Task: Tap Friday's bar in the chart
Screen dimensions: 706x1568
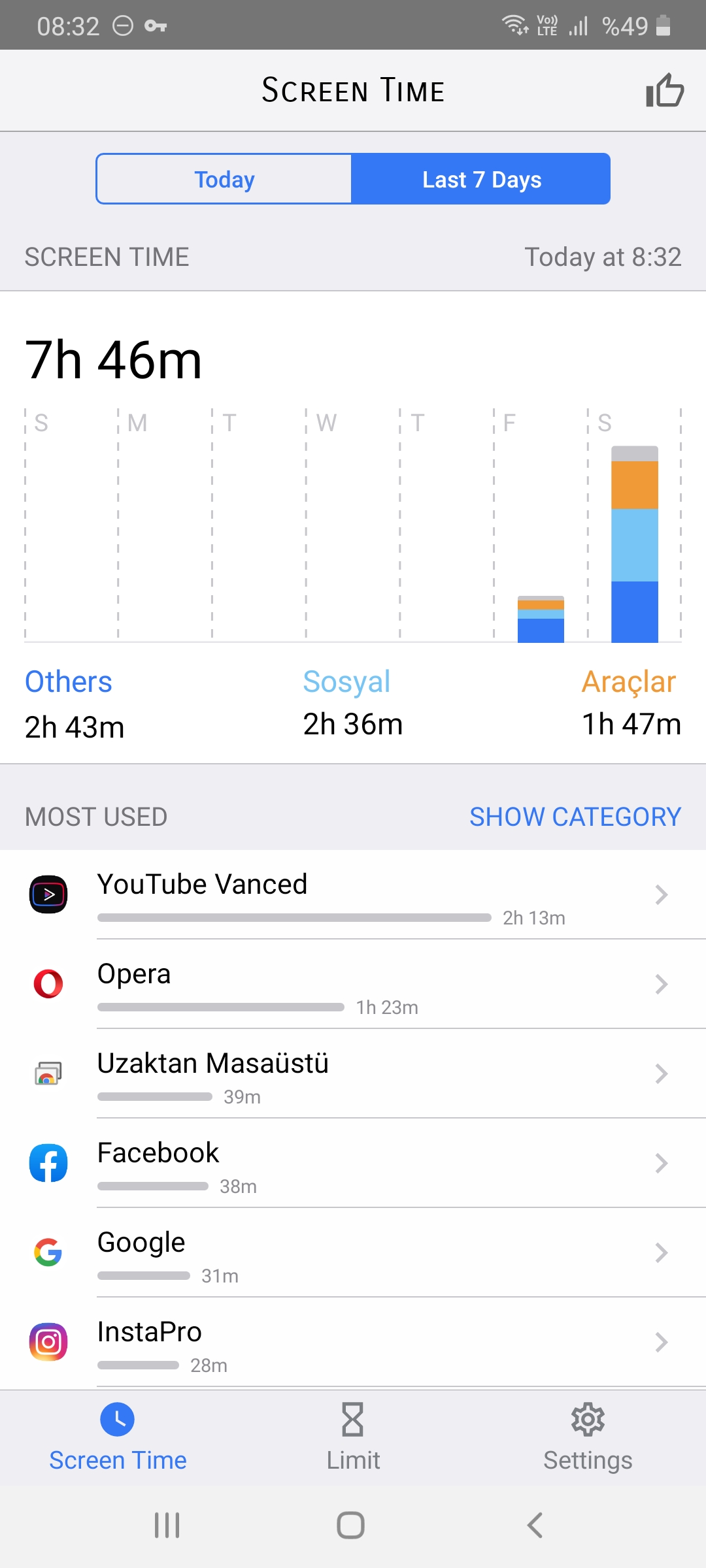Action: click(x=541, y=619)
